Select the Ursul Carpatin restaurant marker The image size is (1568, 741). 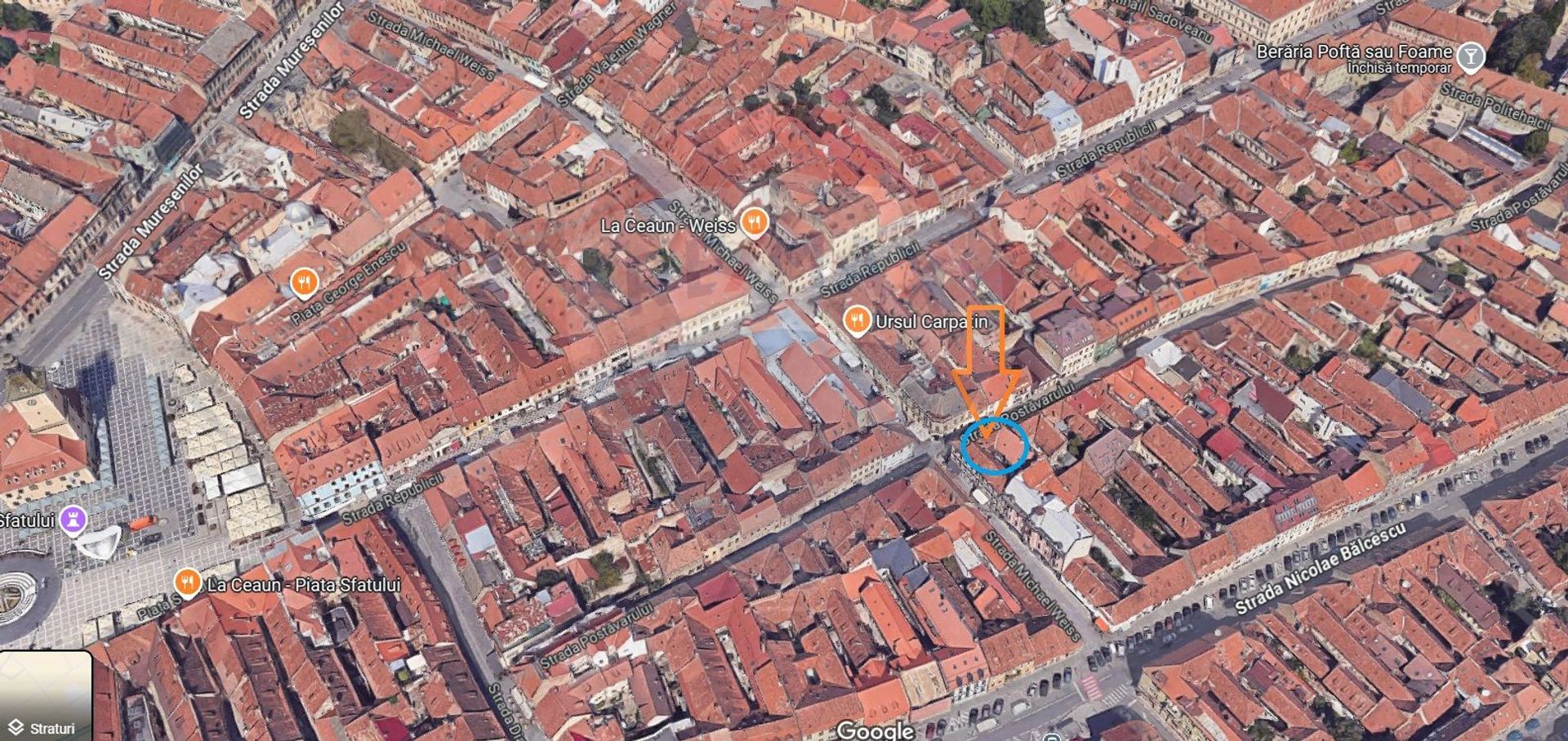pyautogui.click(x=856, y=320)
